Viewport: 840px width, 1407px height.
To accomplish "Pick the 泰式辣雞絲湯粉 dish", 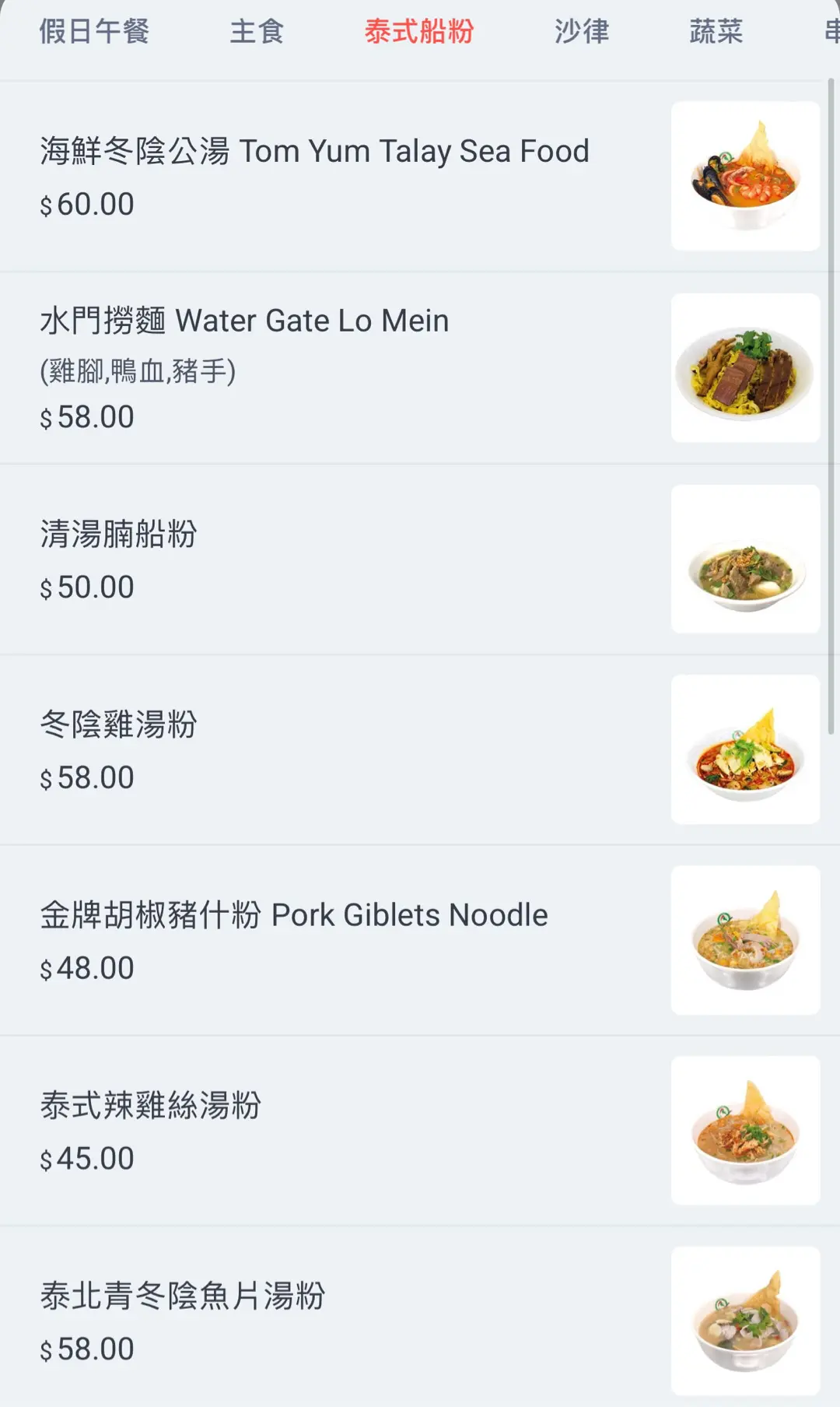I will (151, 1106).
